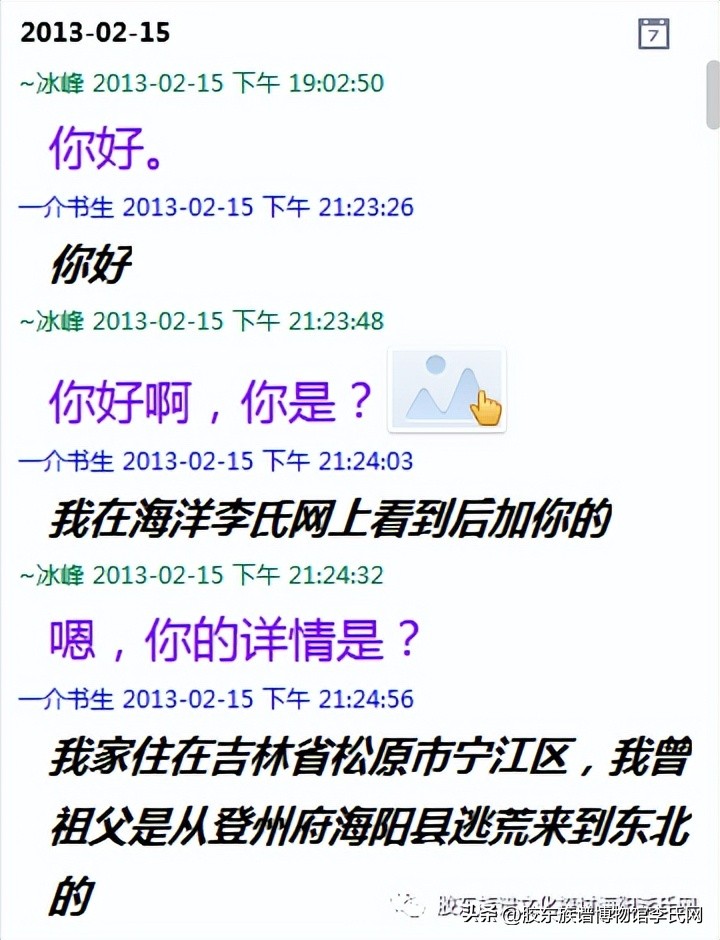
Task: Click "~冰峰" name at timestamp 21:23:48
Action: point(50,321)
